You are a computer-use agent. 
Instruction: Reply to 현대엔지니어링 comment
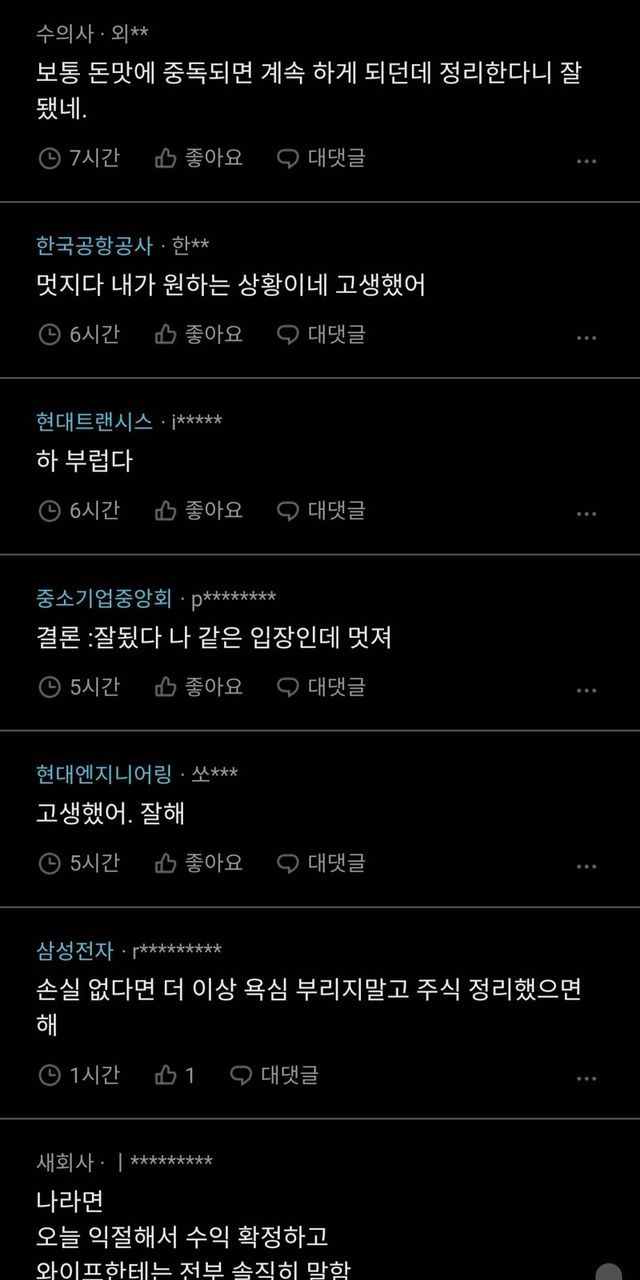[321, 862]
